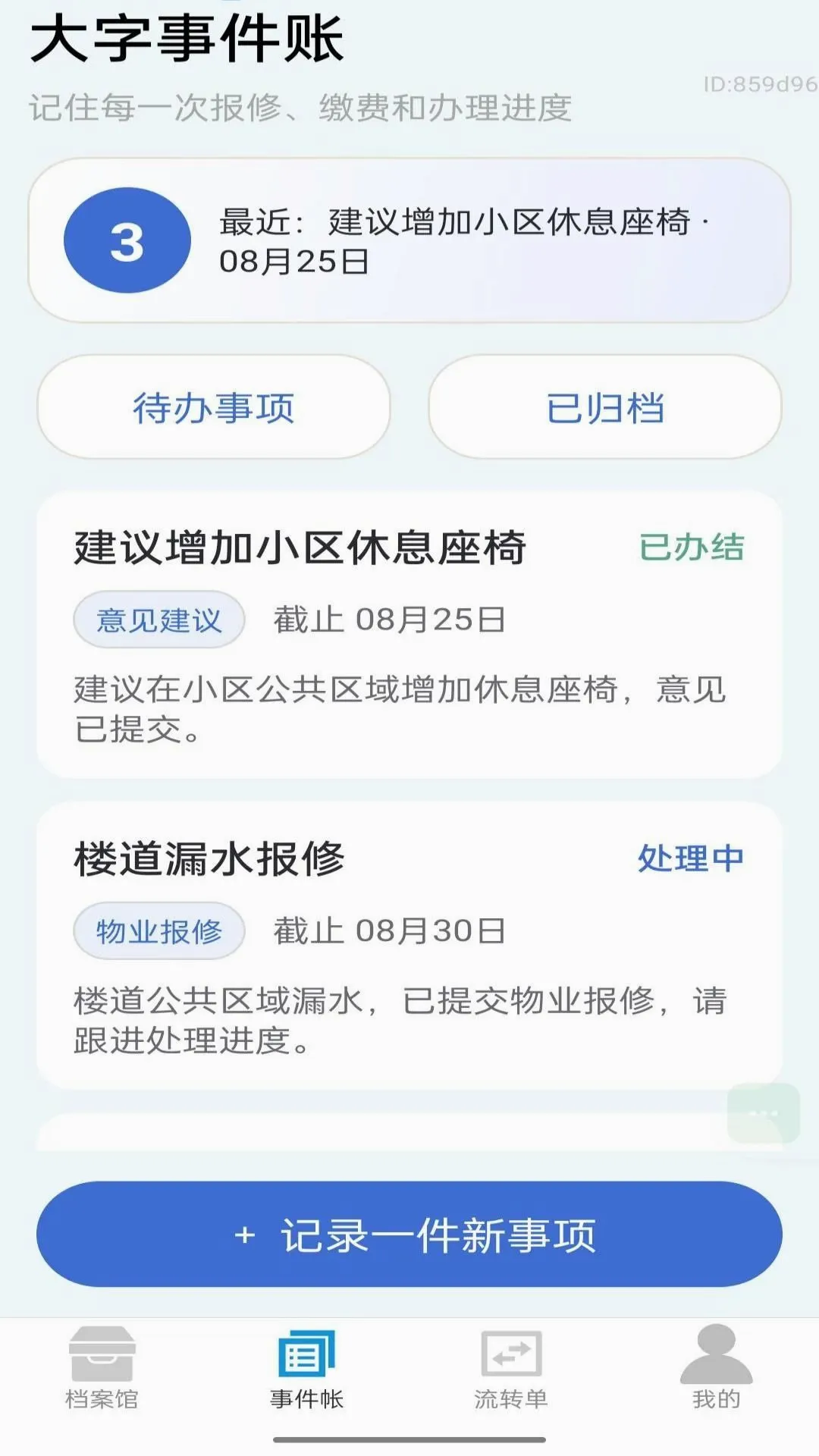Open the 我的 tab

(x=716, y=1367)
